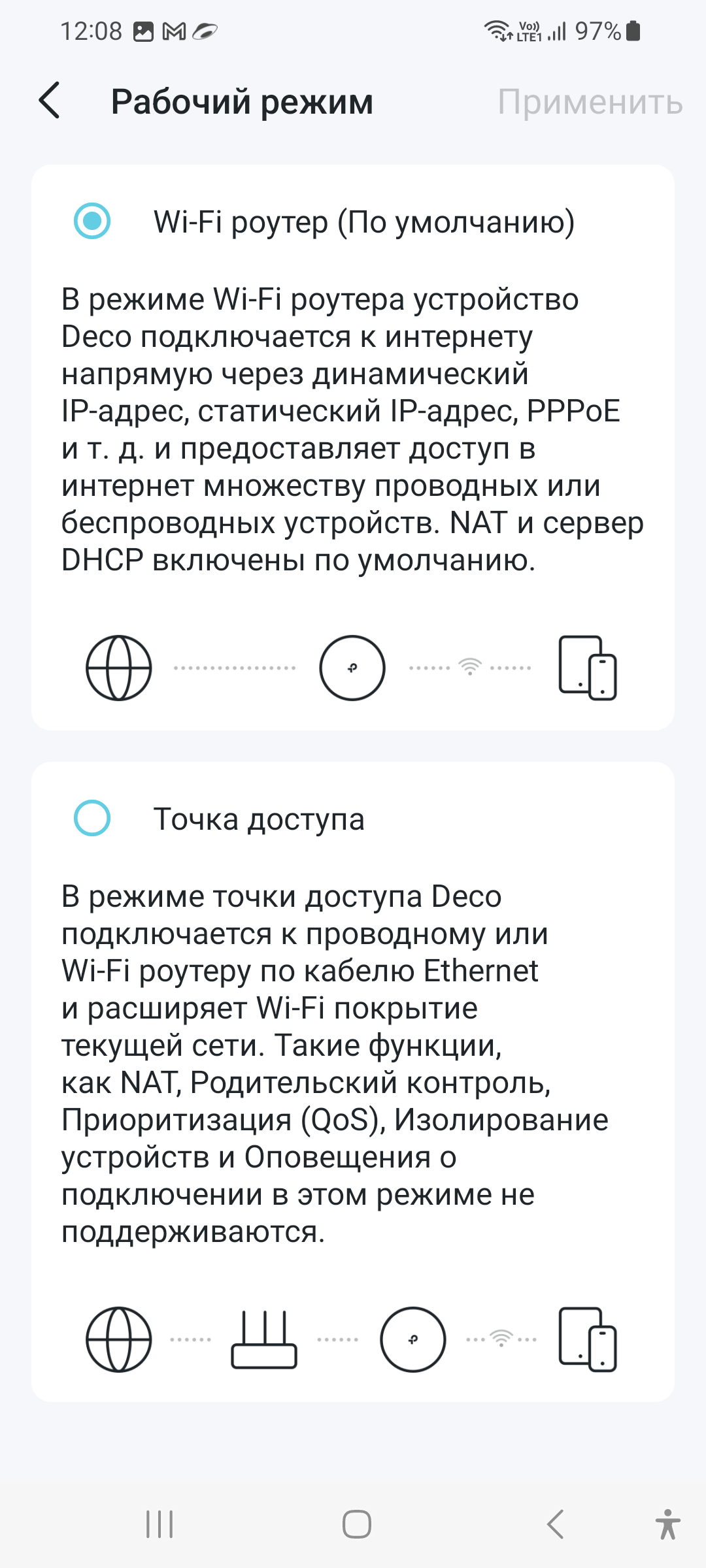Go to the system home screen

356,1524
